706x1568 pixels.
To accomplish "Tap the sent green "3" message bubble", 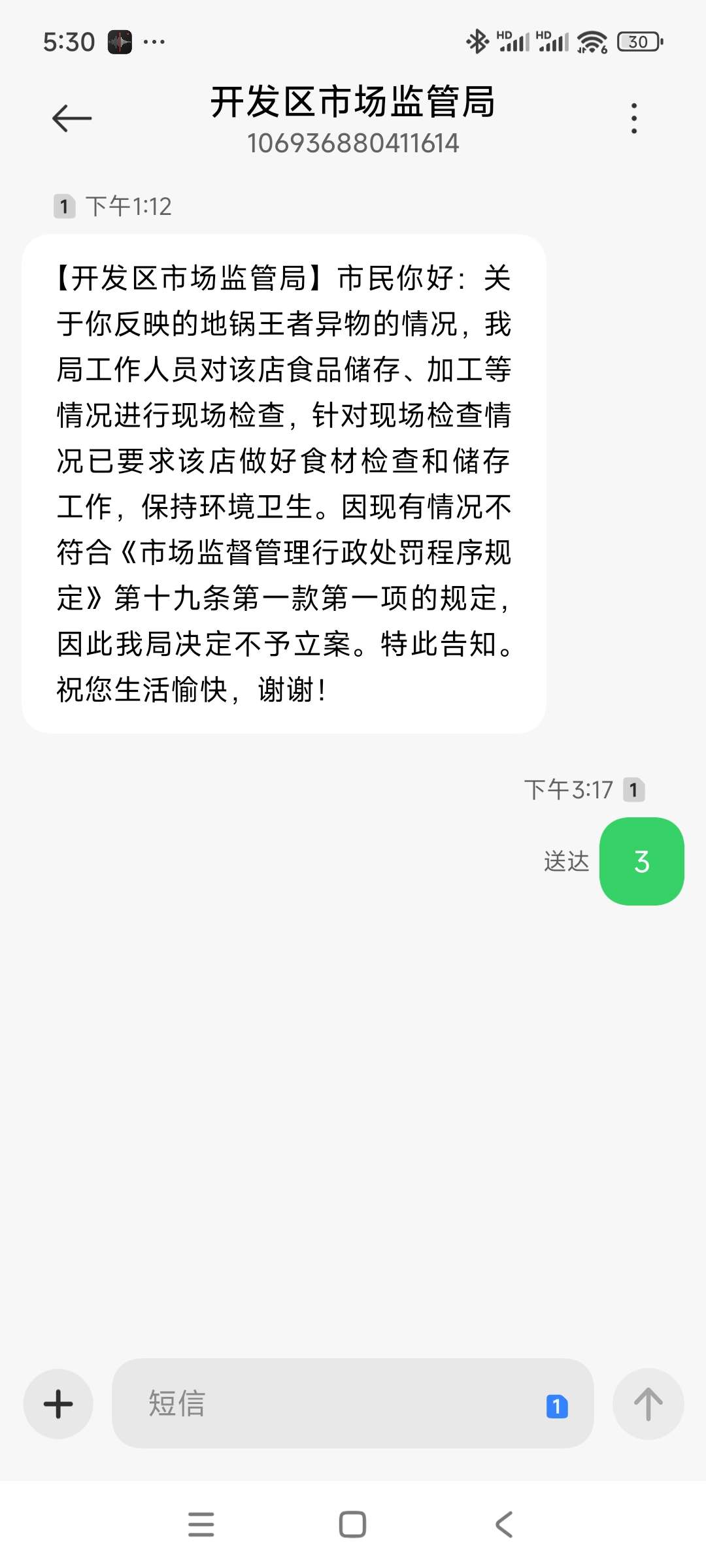I will 641,861.
